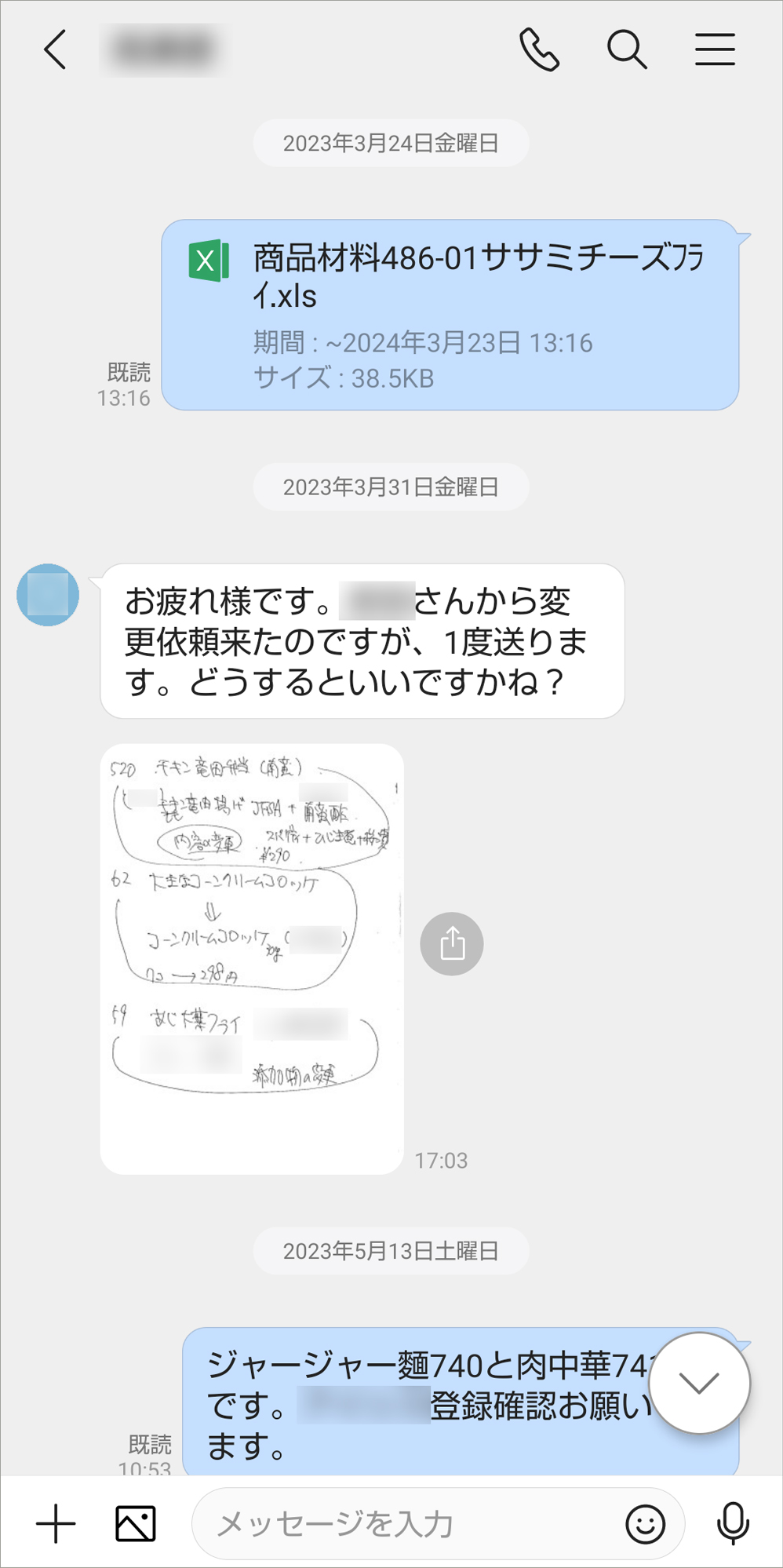Viewport: 783px width, 1568px height.
Task: Open the ササミチーズフライ xls file attachment
Action: point(450,315)
